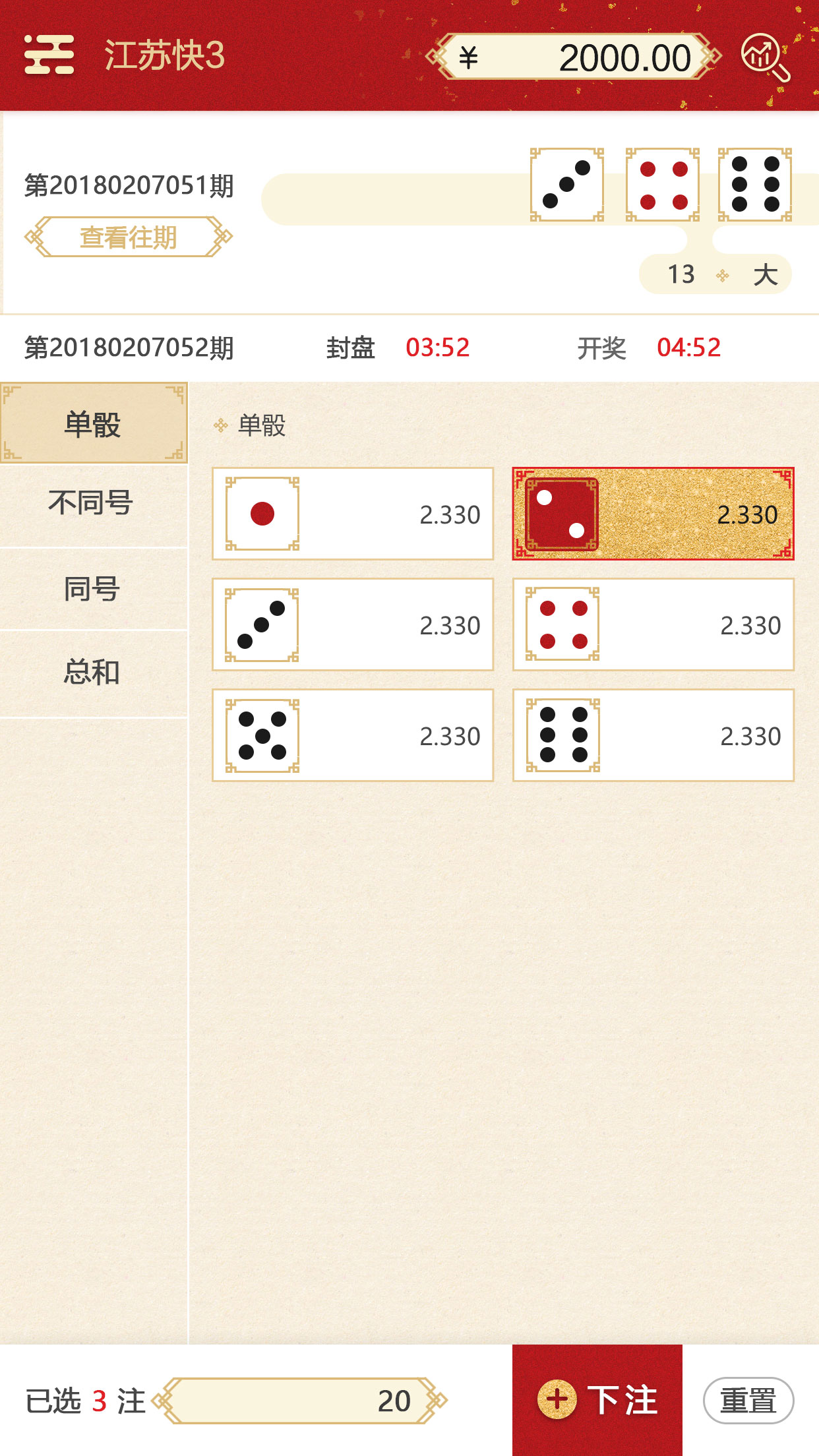Image resolution: width=819 pixels, height=1456 pixels.
Task: Tap the ¥2000.00 balance box
Action: pos(574,57)
